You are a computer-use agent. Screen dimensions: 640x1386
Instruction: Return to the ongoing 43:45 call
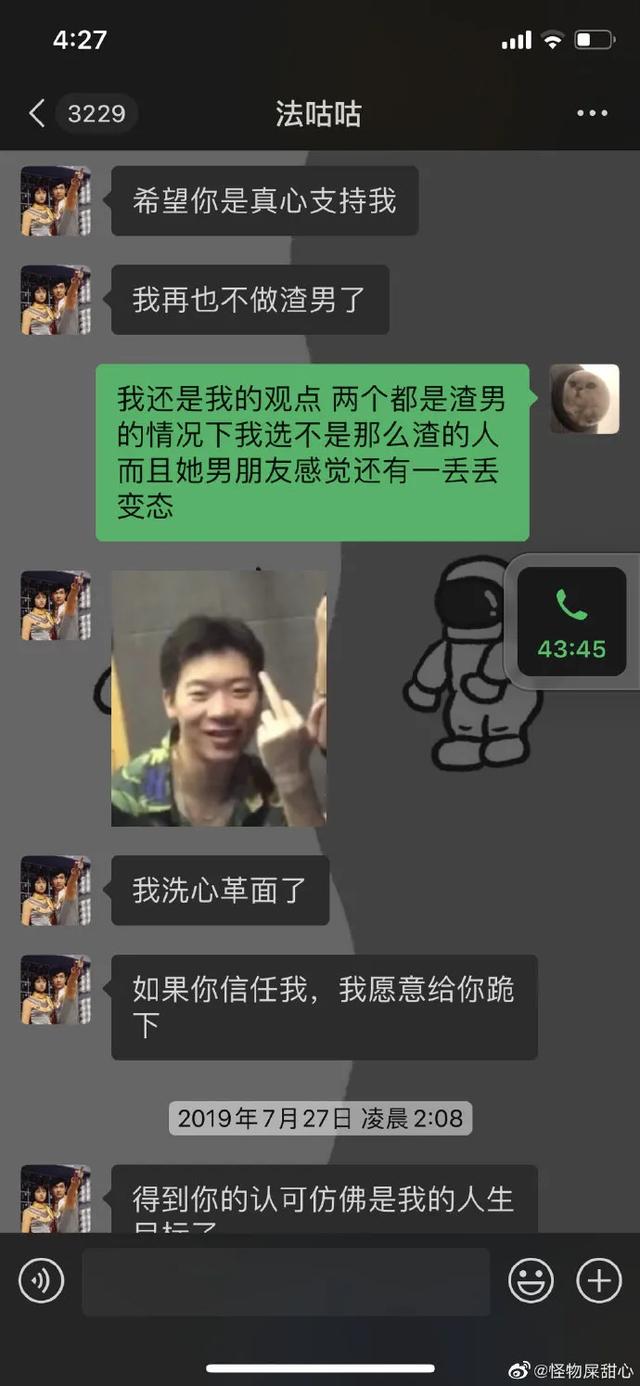pyautogui.click(x=571, y=622)
